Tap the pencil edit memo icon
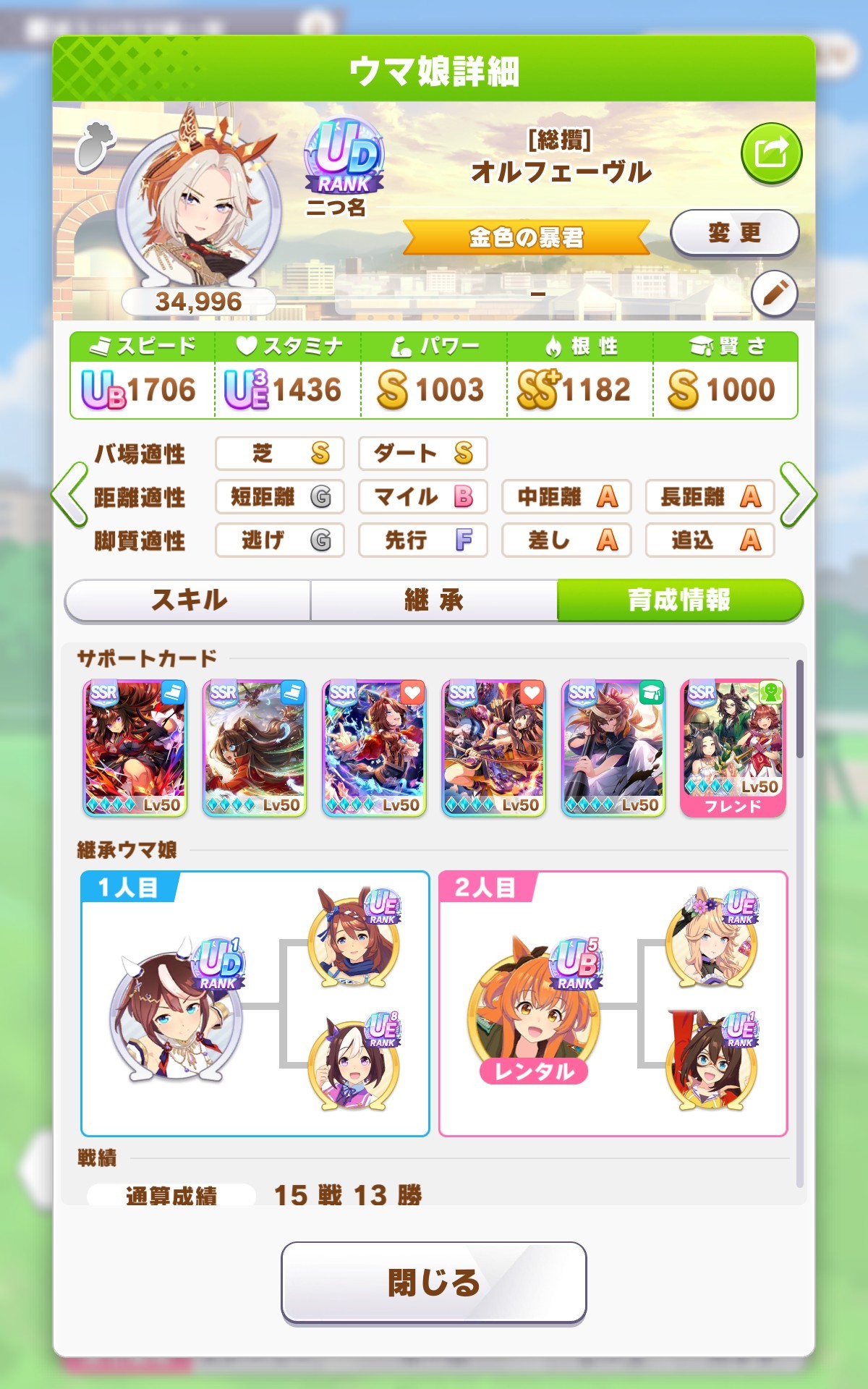Screen dimensions: 868x1389 tap(774, 293)
